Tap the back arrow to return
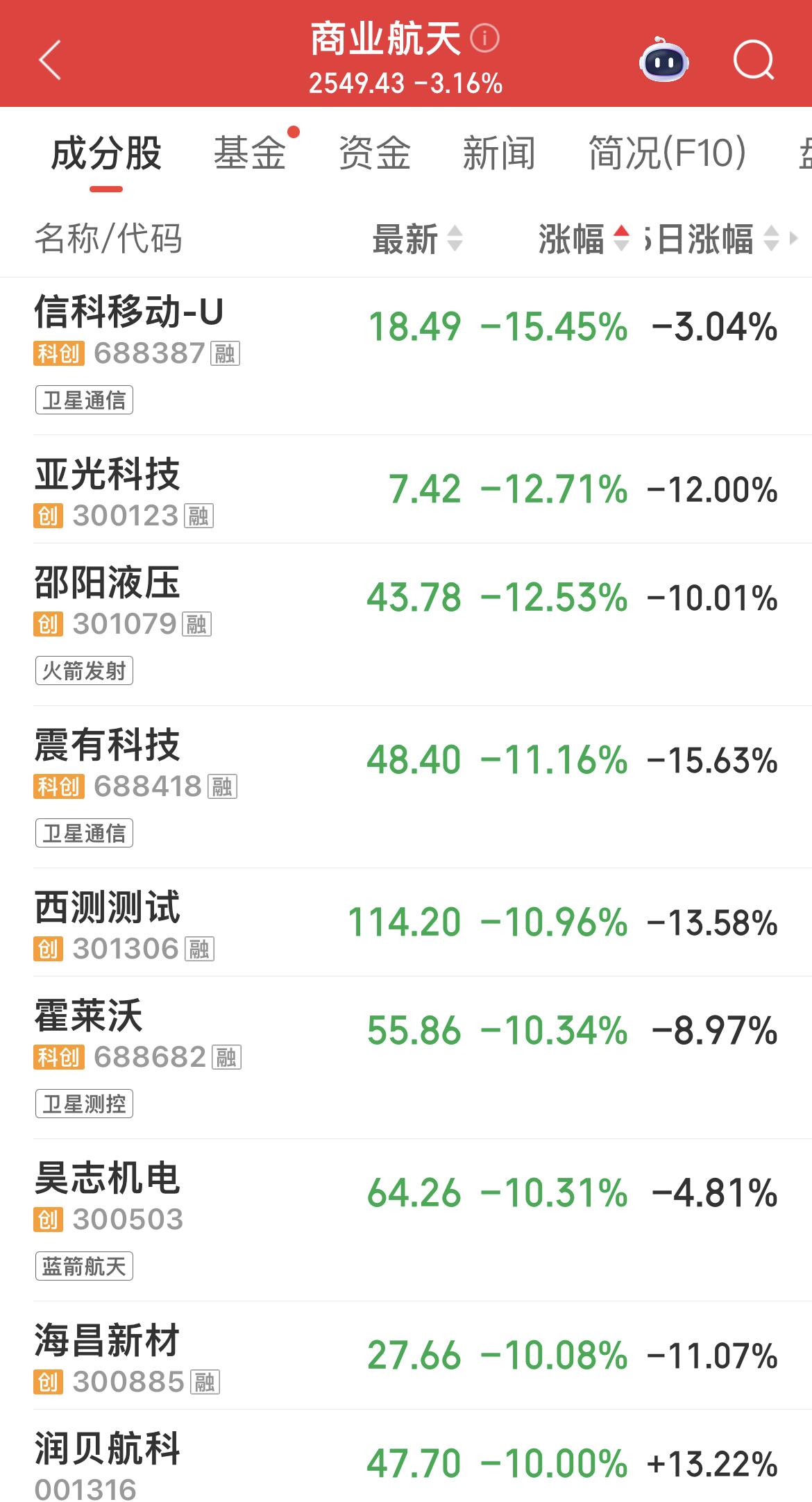The height and width of the screenshot is (1502, 812). (x=51, y=61)
